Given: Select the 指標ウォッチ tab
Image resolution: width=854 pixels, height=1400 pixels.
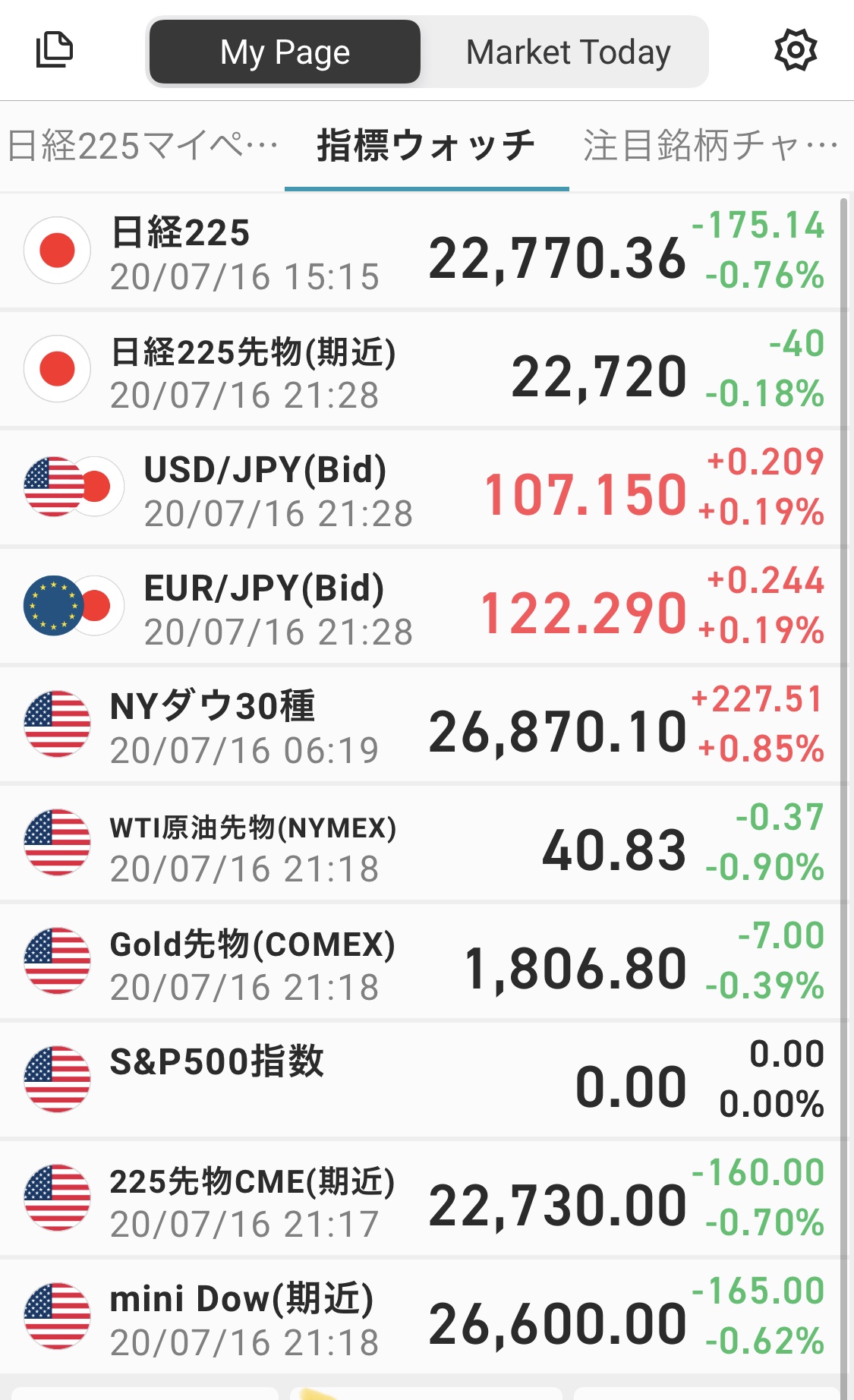Looking at the screenshot, I should click(427, 146).
